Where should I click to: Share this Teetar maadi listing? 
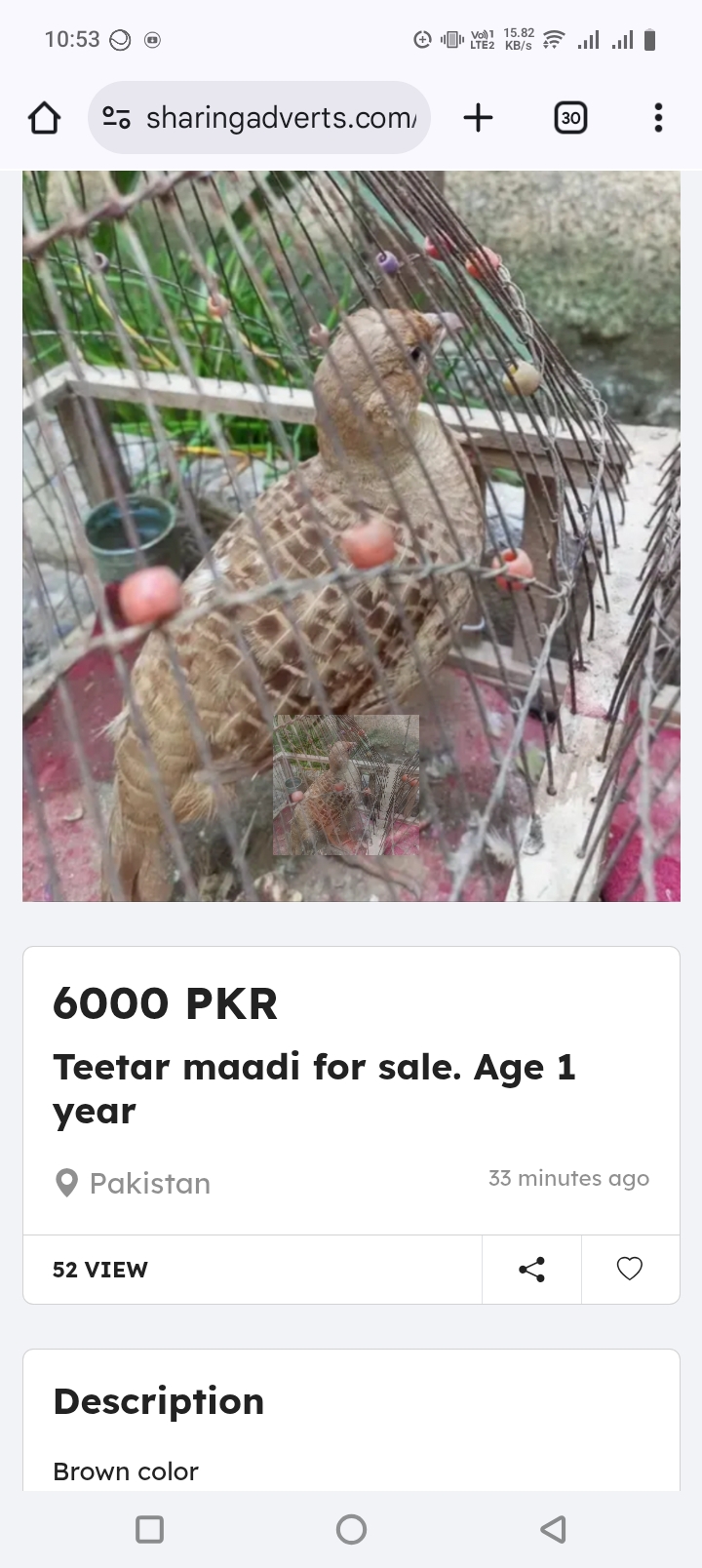point(531,1269)
